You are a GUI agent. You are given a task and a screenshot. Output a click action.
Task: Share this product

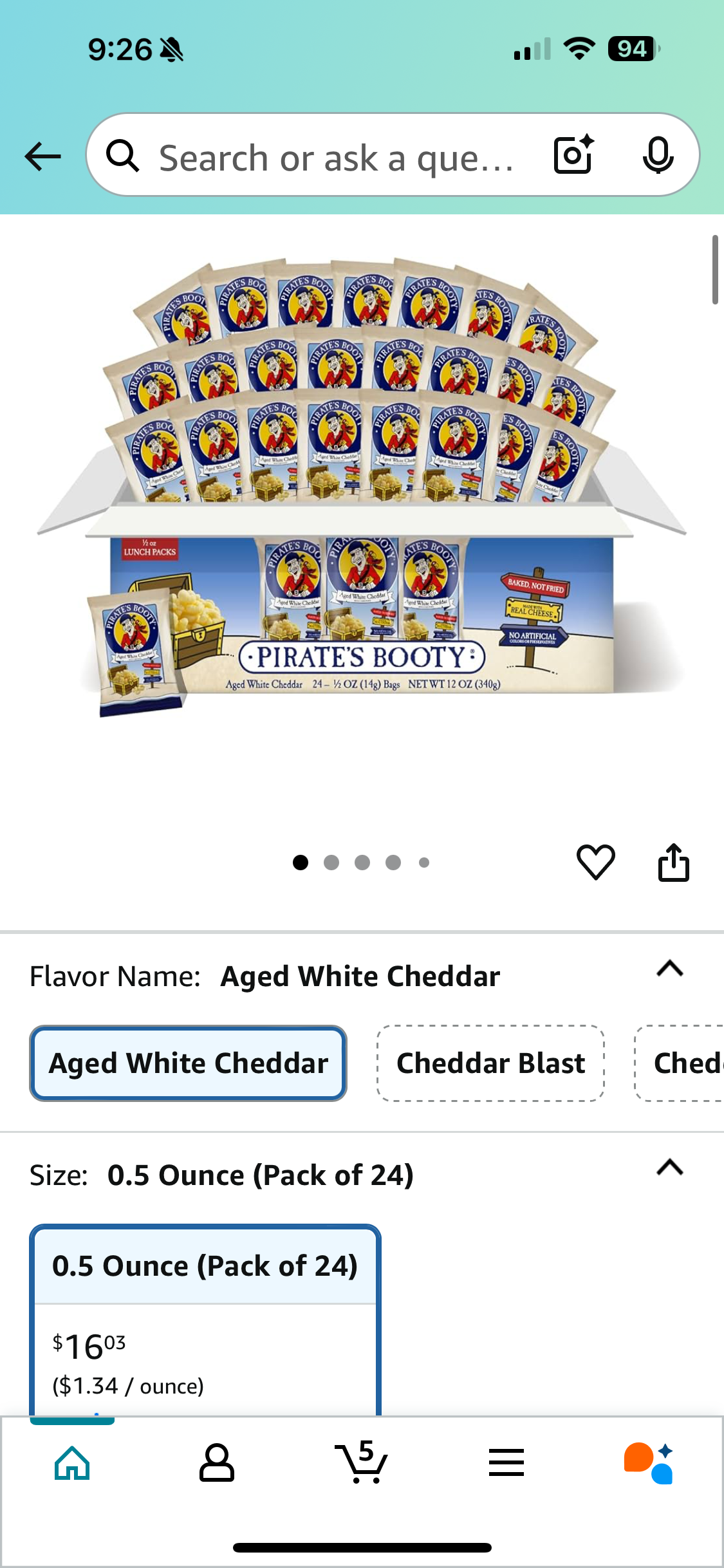673,862
